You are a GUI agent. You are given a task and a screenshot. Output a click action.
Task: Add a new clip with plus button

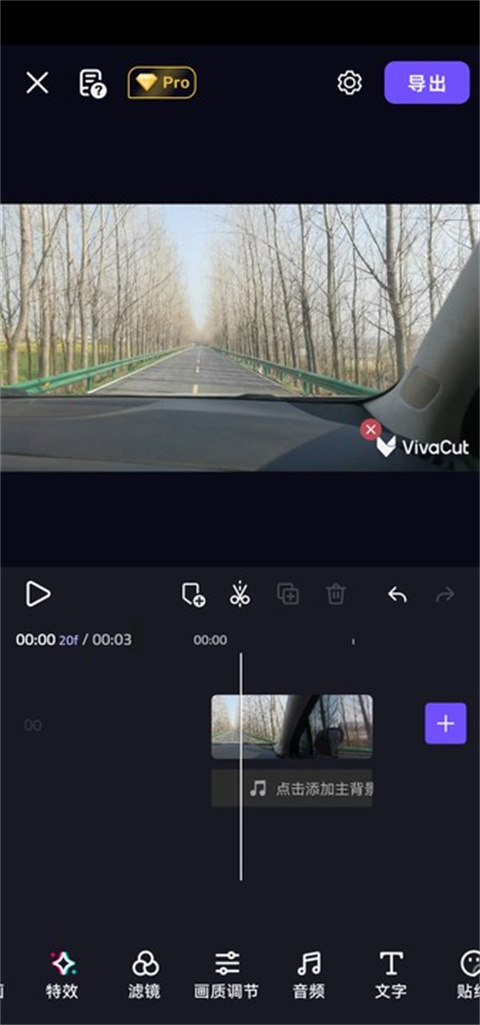tap(445, 724)
